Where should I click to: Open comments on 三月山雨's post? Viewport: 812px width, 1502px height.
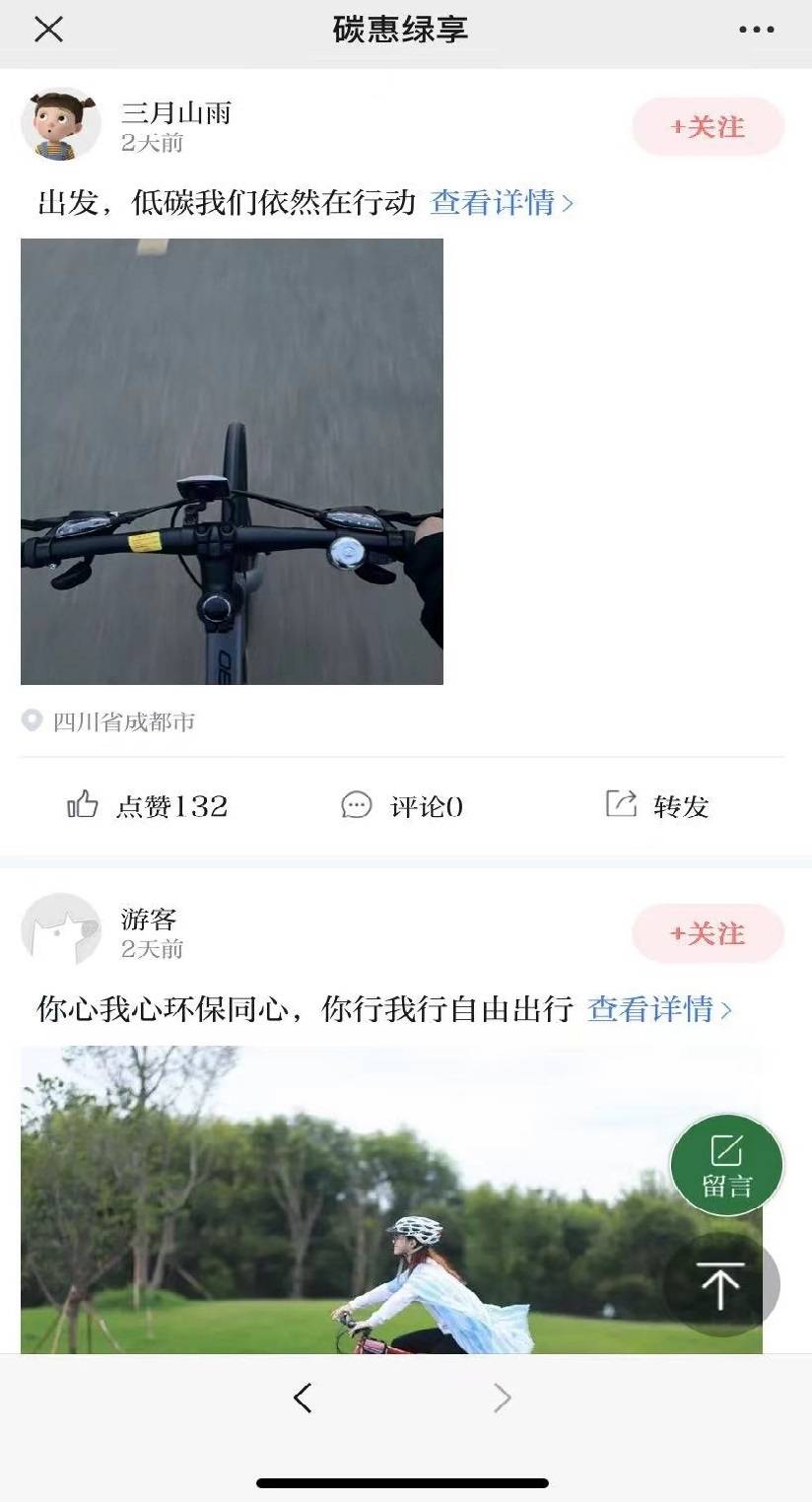coord(402,806)
